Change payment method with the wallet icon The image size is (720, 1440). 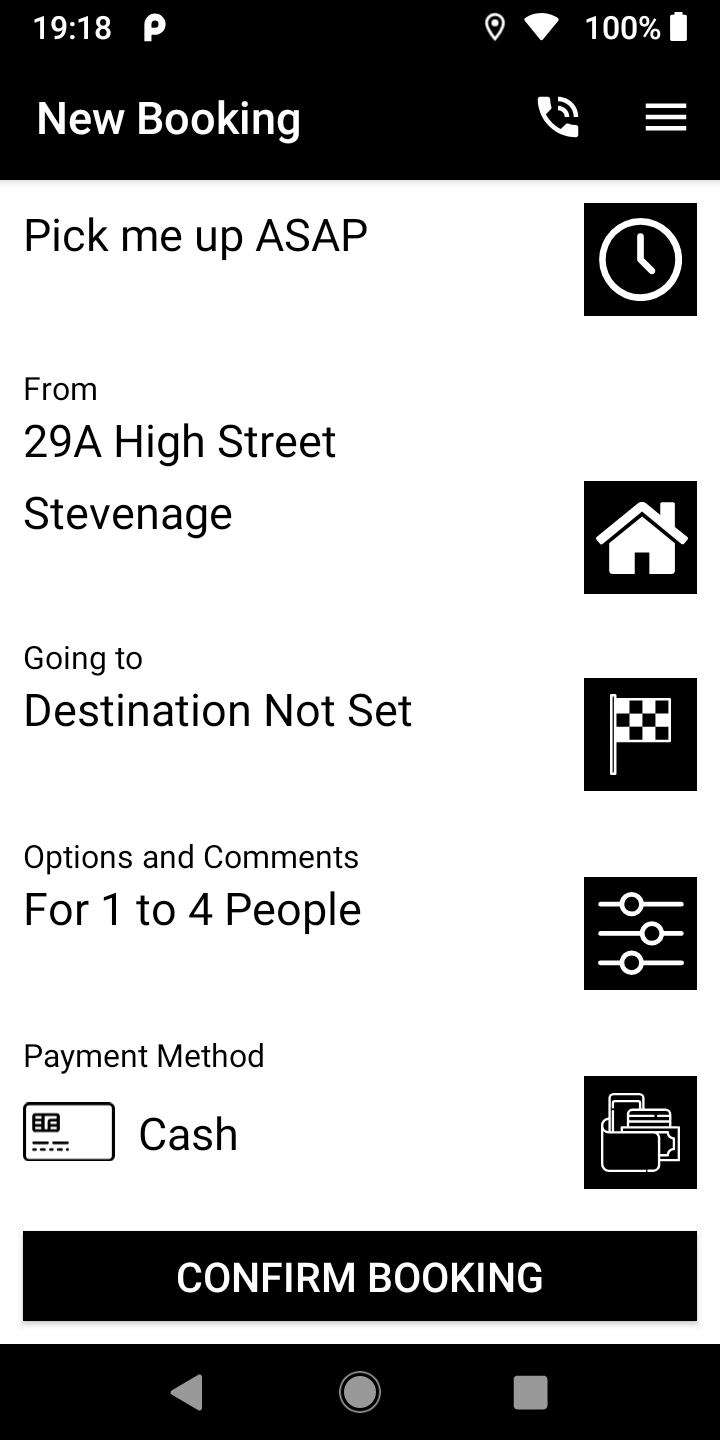(640, 1132)
